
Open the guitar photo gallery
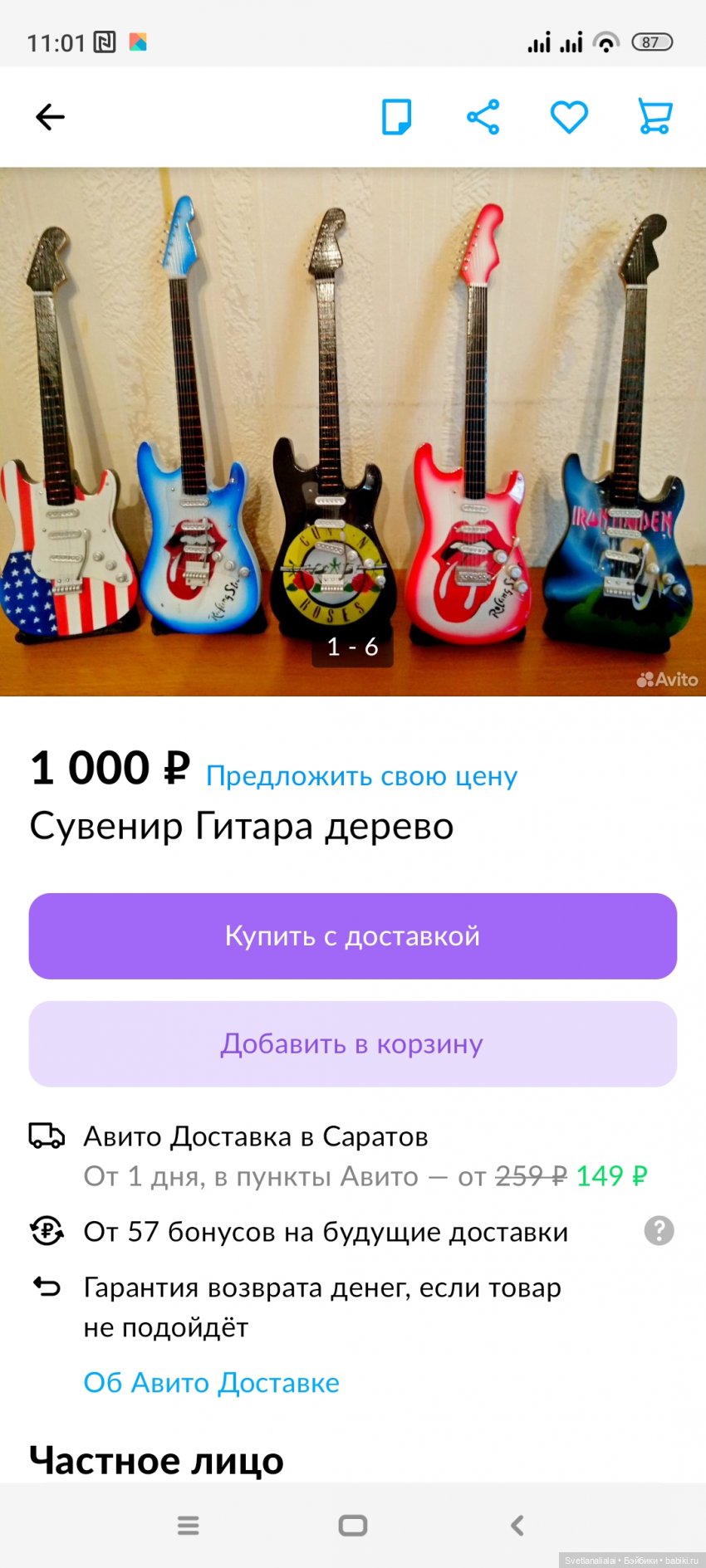pyautogui.click(x=353, y=432)
